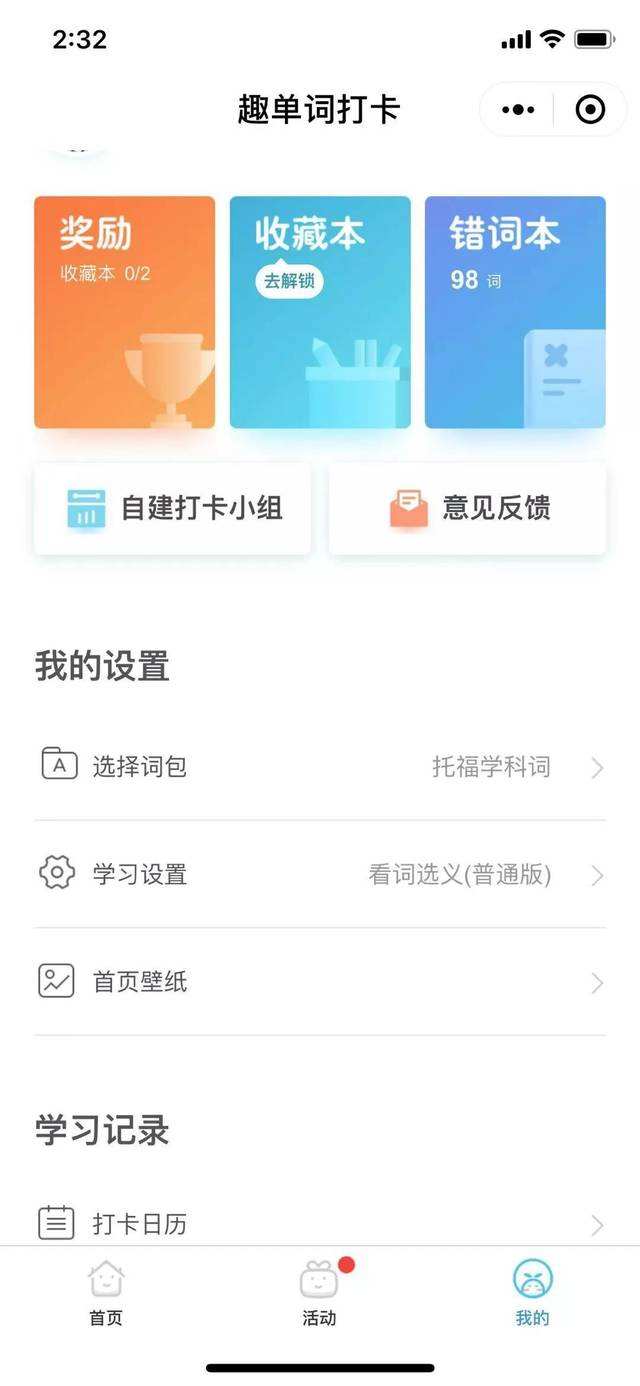Switch to the 首页 tab
640x1386 pixels.
[x=106, y=1294]
